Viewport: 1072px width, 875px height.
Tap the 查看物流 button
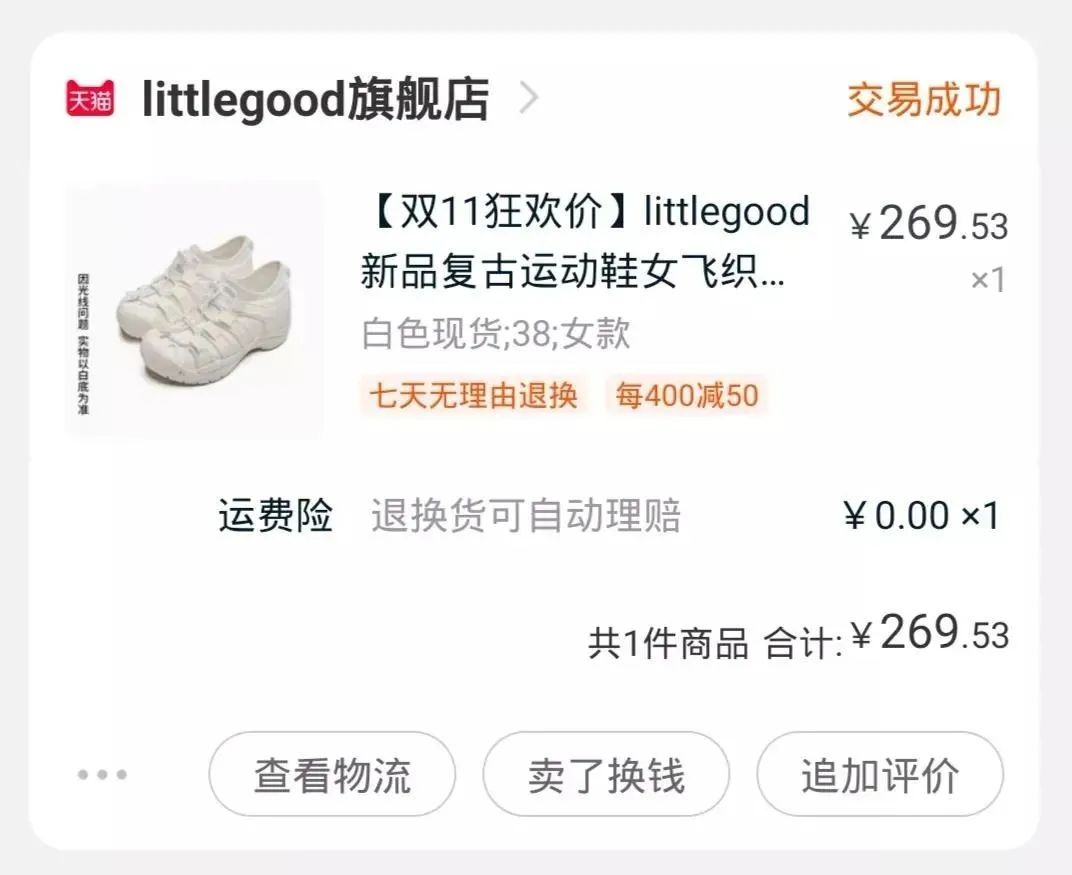click(332, 775)
